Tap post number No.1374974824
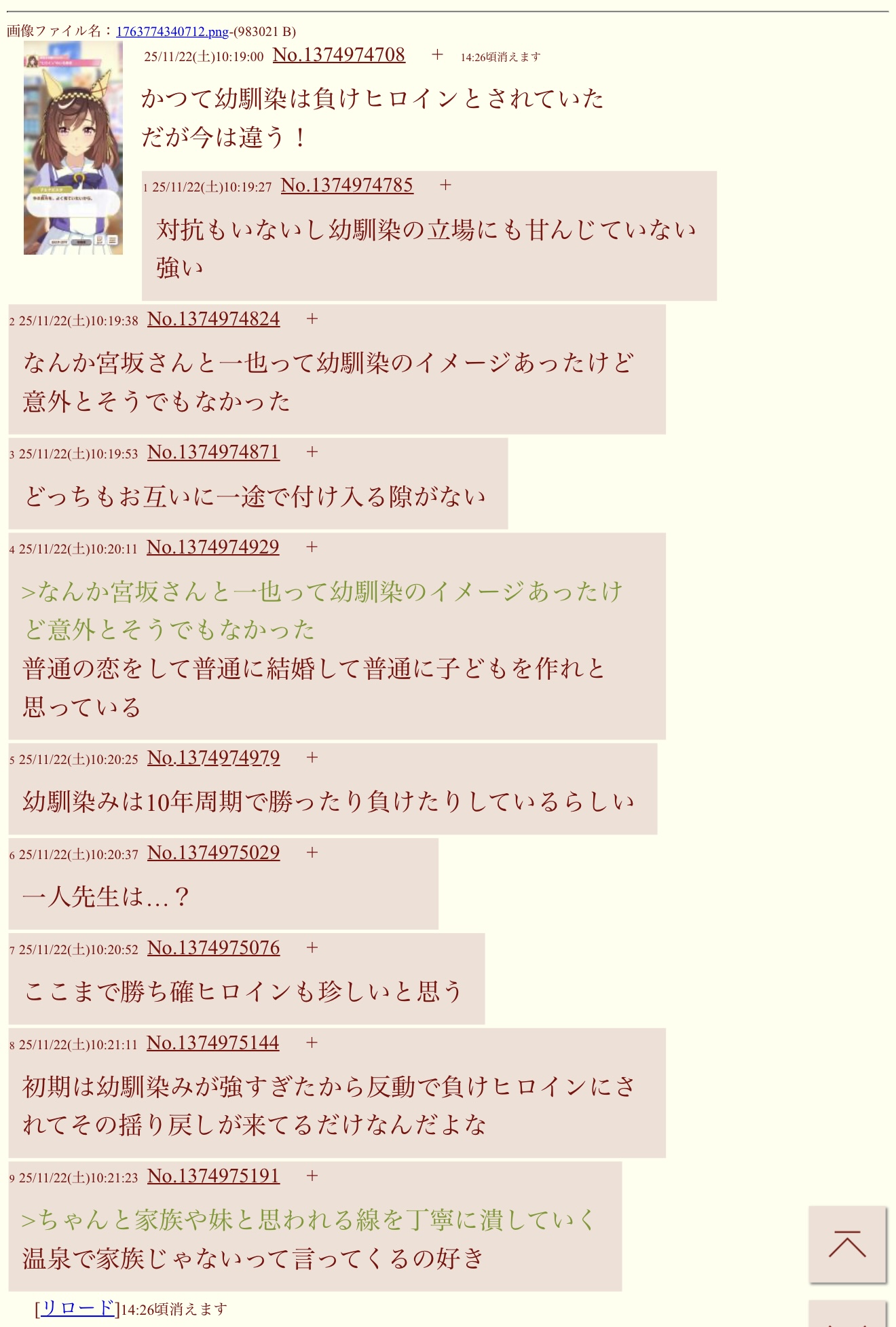Image resolution: width=896 pixels, height=1327 pixels. [213, 319]
